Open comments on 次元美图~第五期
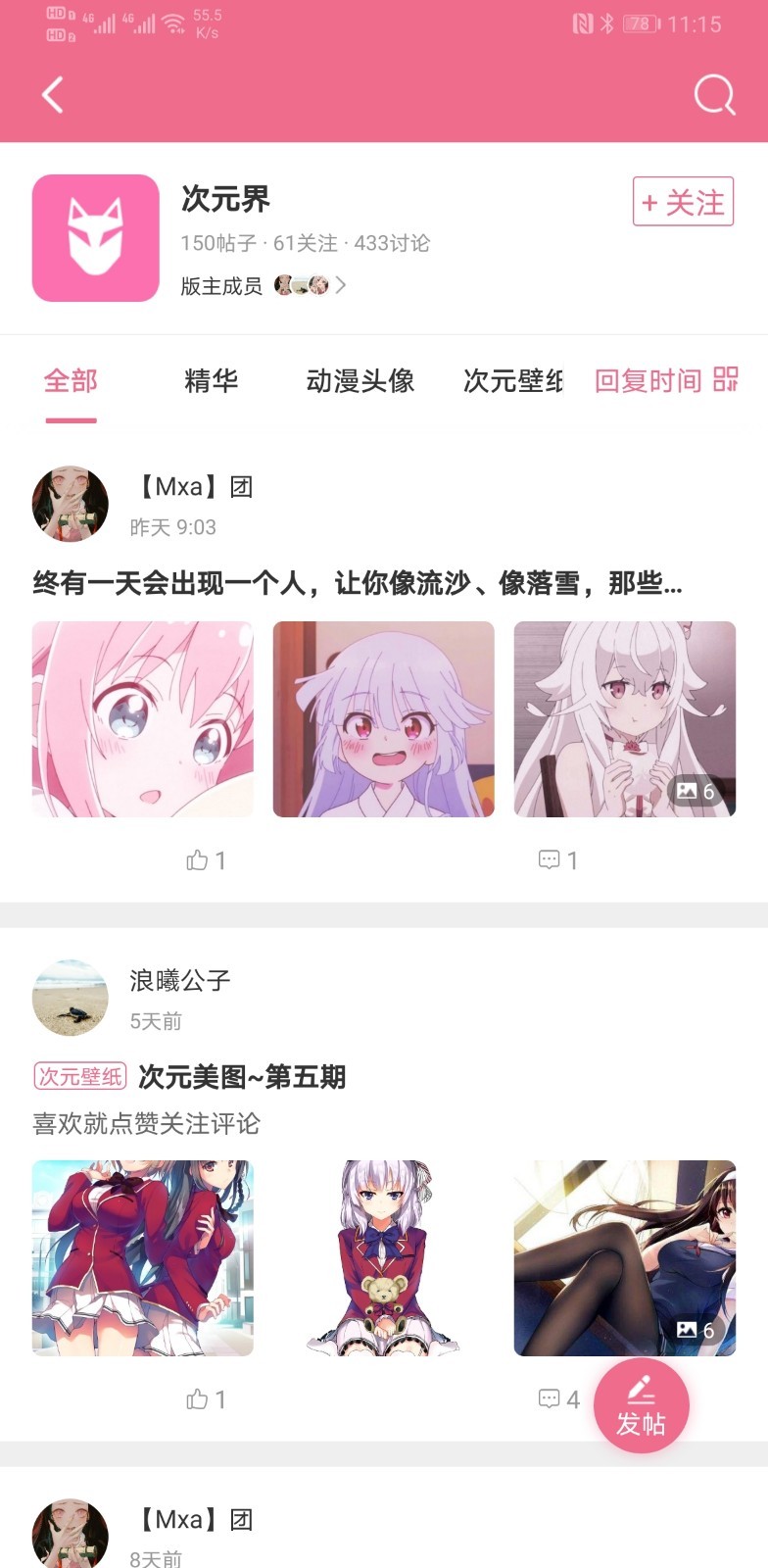This screenshot has height=1568, width=768. point(558,1399)
